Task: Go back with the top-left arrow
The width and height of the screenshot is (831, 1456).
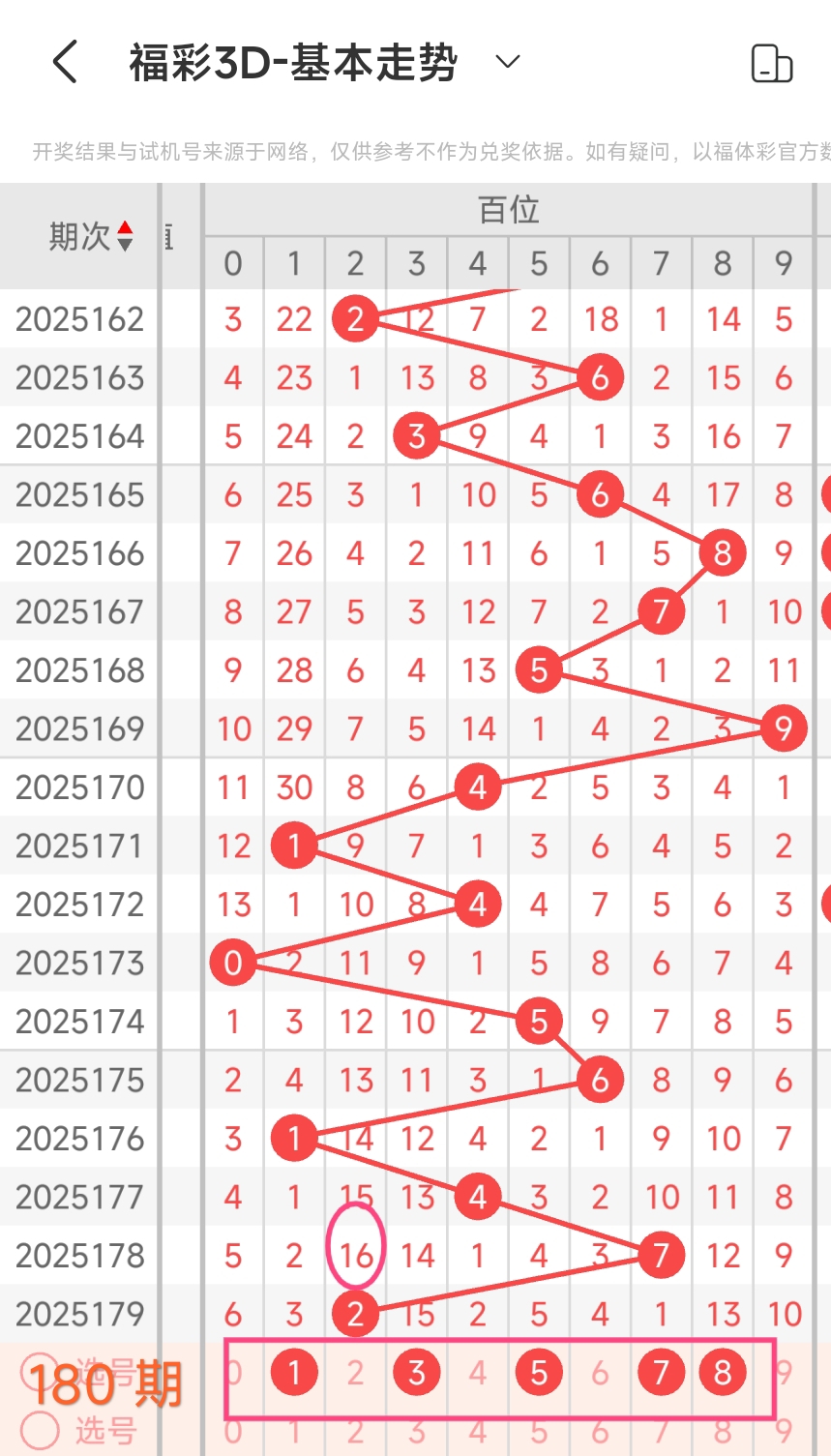Action: (x=65, y=63)
